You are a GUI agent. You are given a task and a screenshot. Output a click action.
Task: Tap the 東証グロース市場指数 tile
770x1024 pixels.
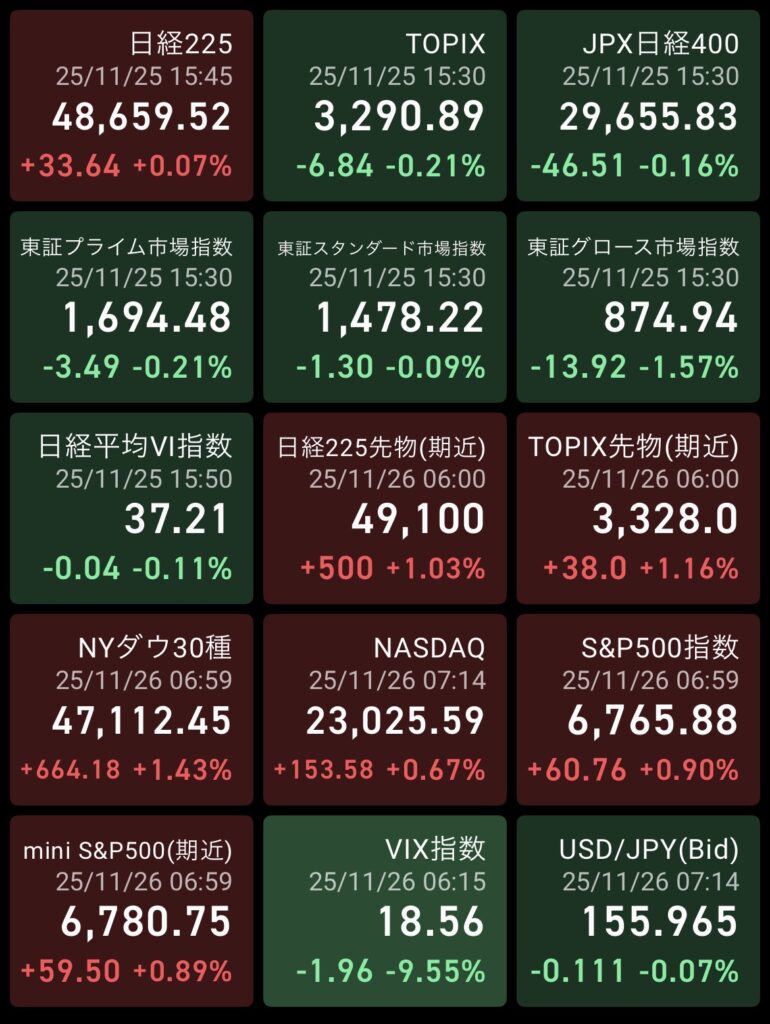(638, 306)
